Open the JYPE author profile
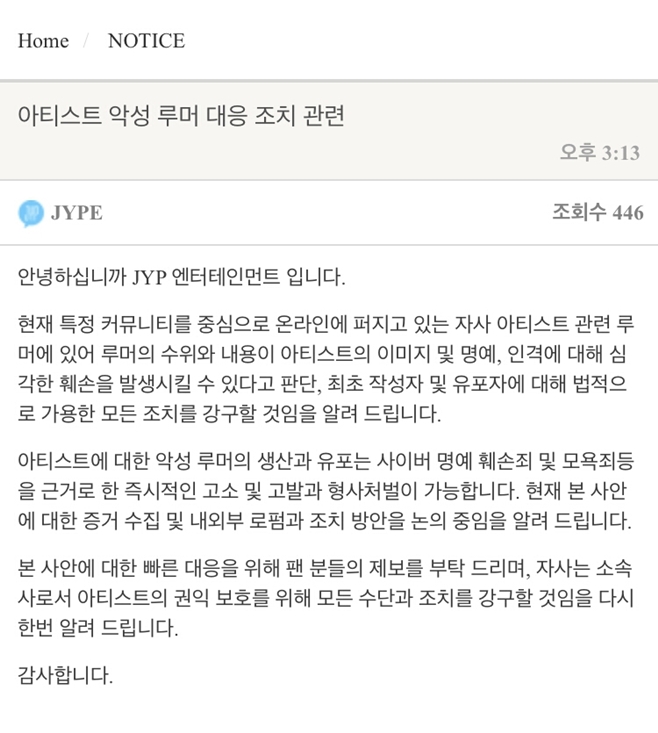The height and width of the screenshot is (733, 658). [x=75, y=213]
